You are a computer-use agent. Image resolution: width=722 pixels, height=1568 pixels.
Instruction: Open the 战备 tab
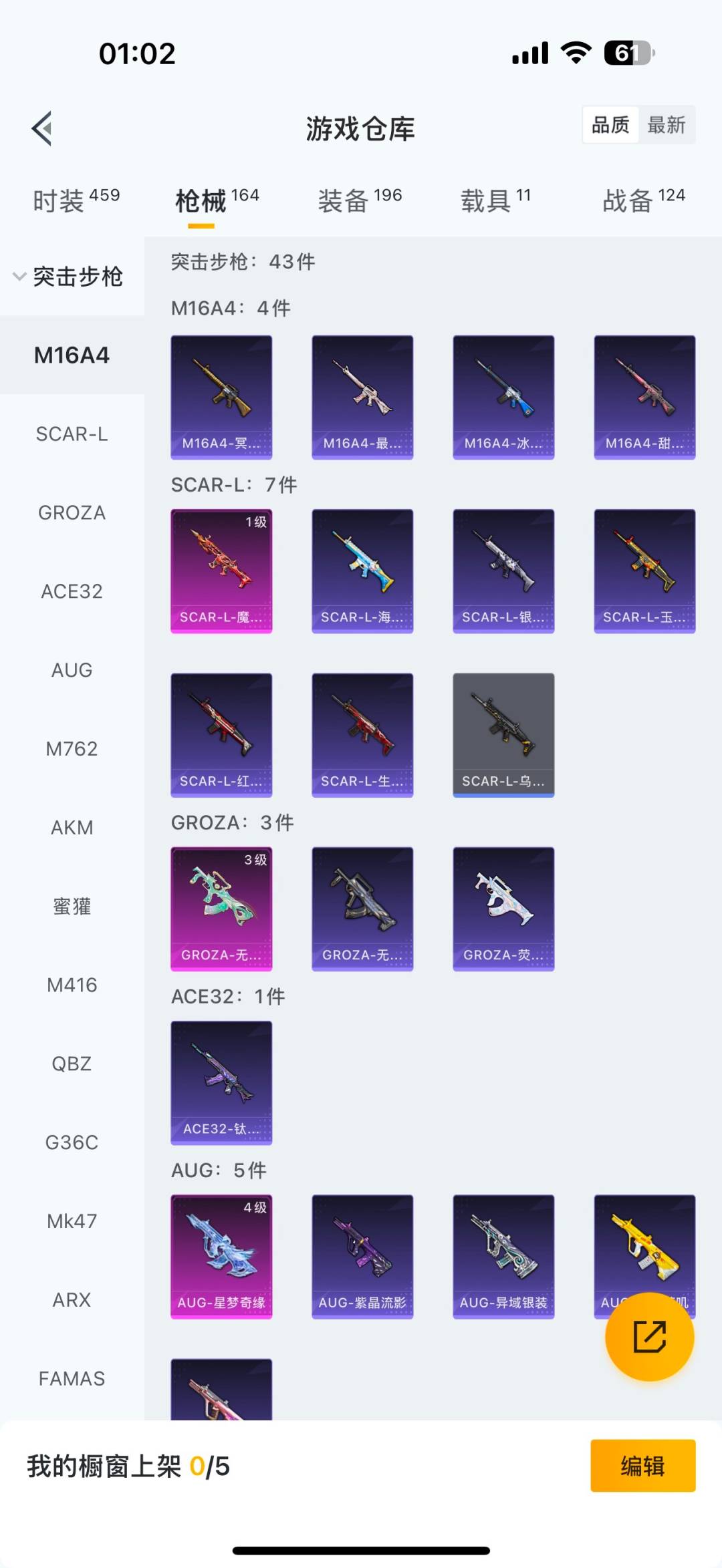tap(643, 200)
